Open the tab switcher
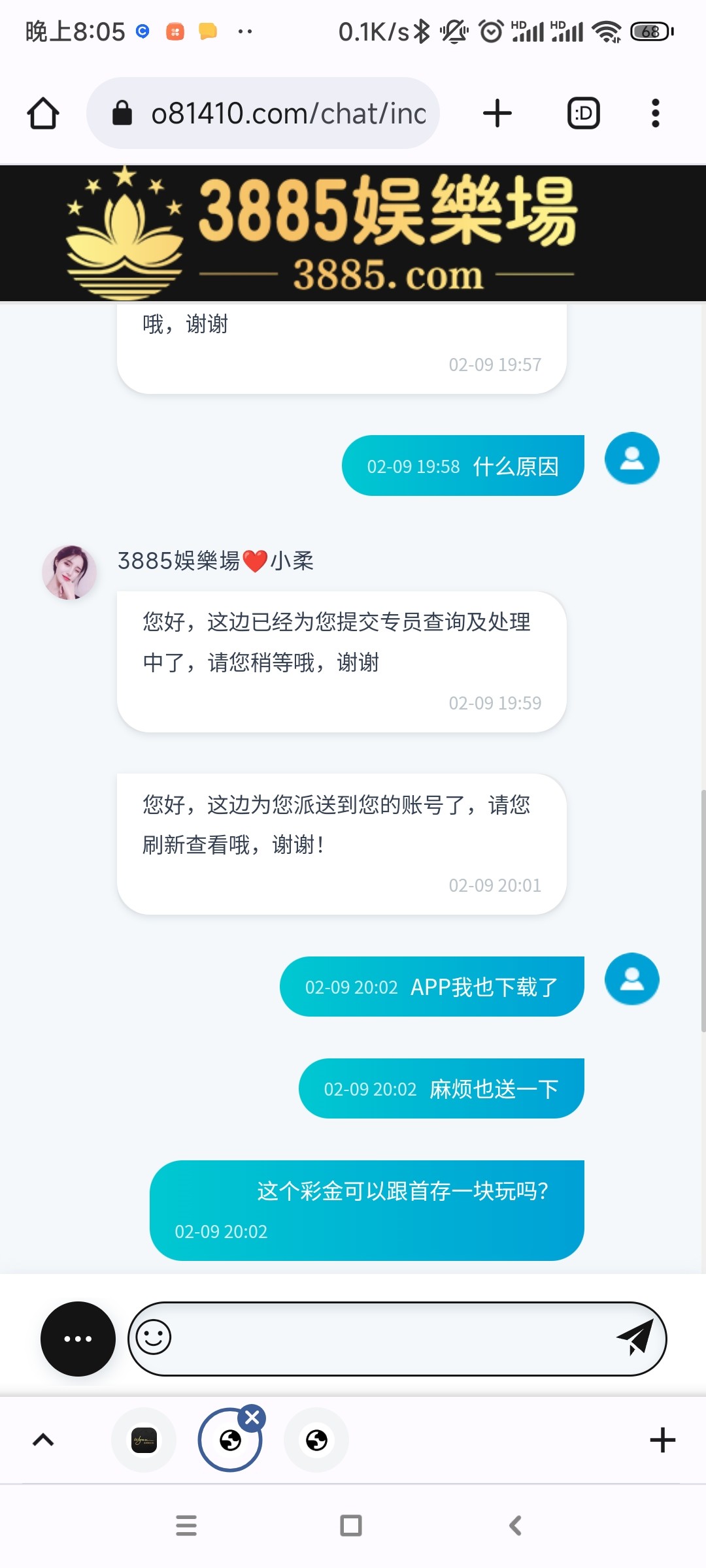The image size is (706, 1568). coord(583,114)
